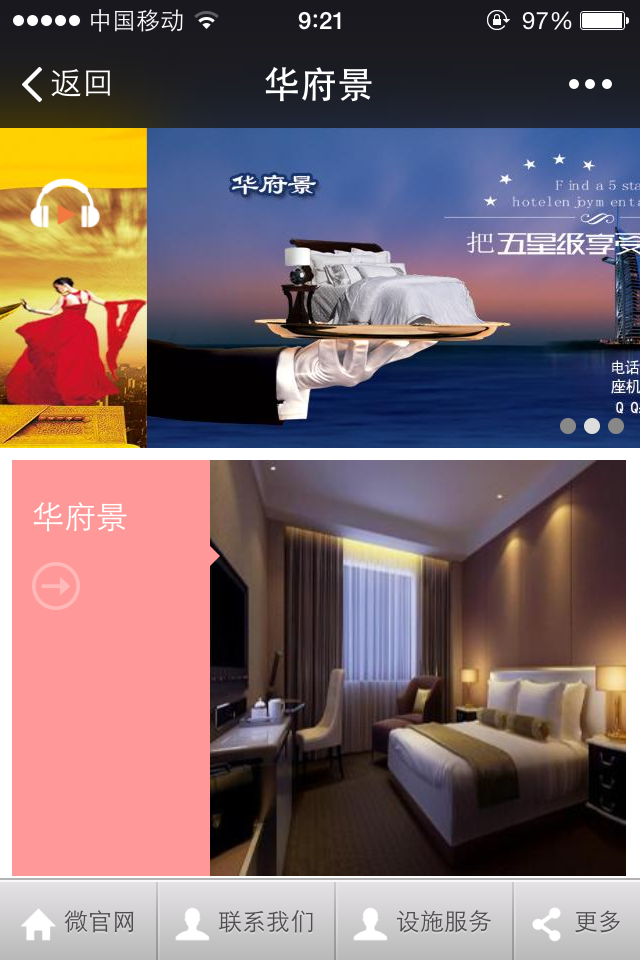Open the five-star hotel banner

coord(393,287)
